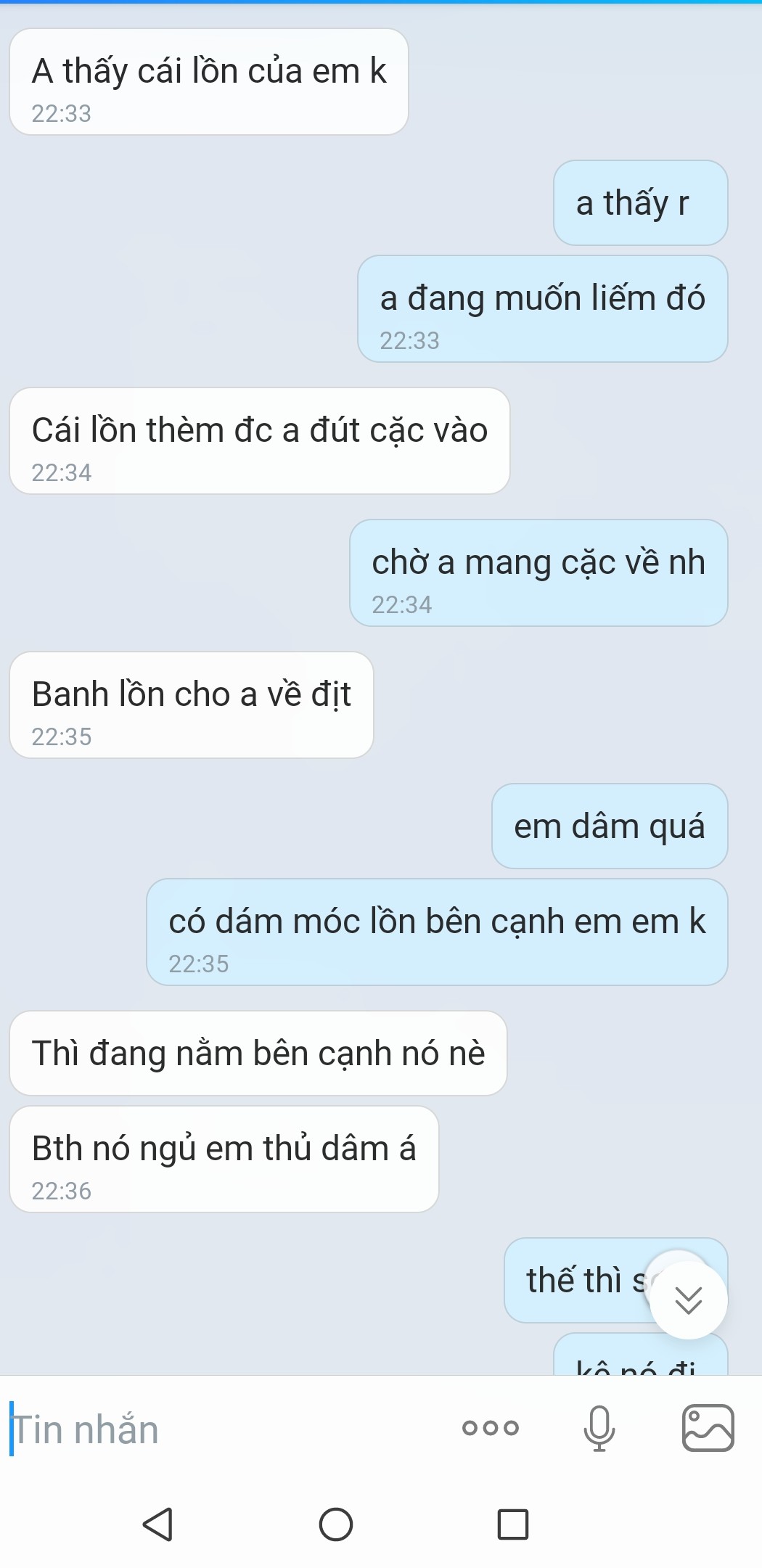Image resolution: width=762 pixels, height=1568 pixels.
Task: Open the image gallery picker
Action: 708,1428
